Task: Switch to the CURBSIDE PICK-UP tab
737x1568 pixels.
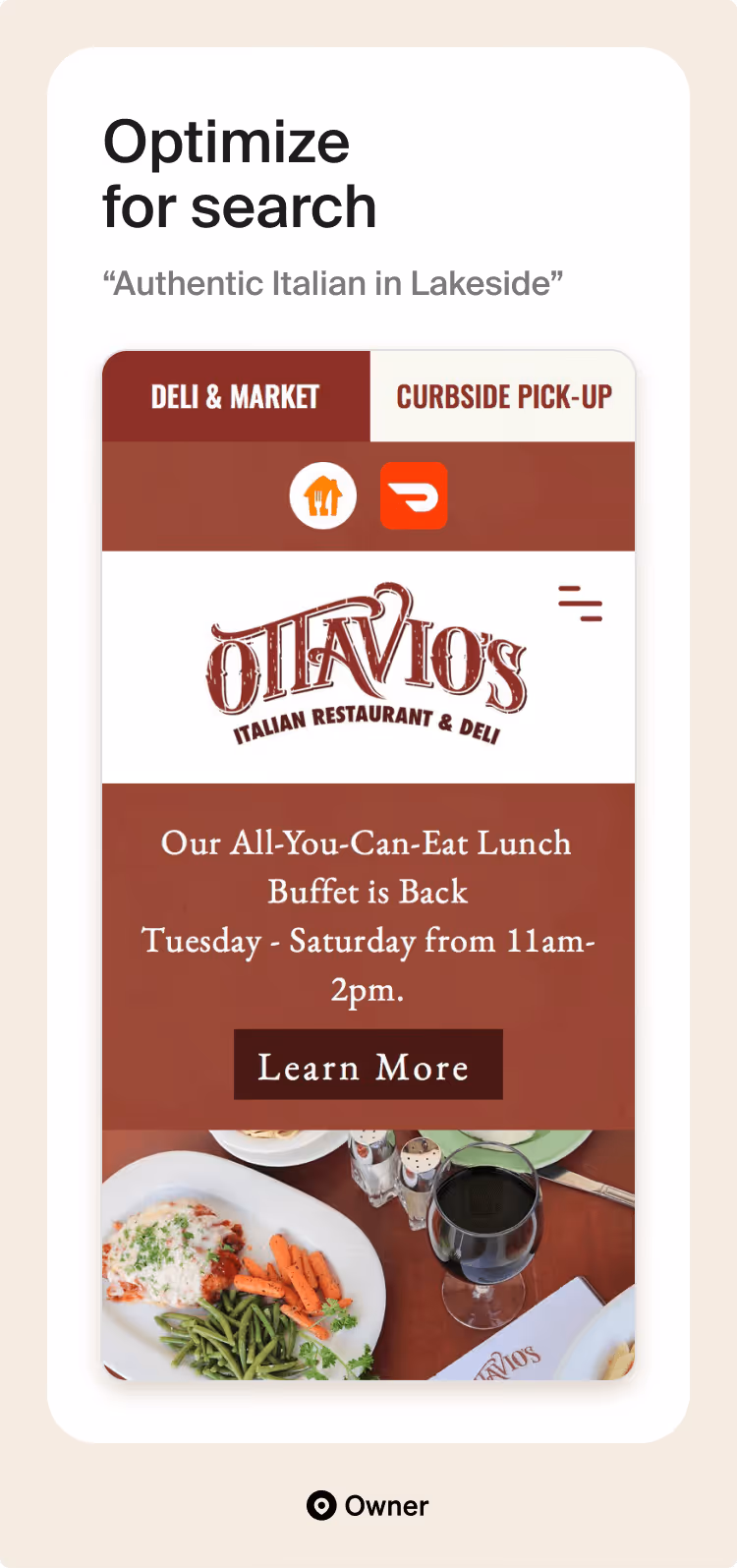Action: (503, 396)
